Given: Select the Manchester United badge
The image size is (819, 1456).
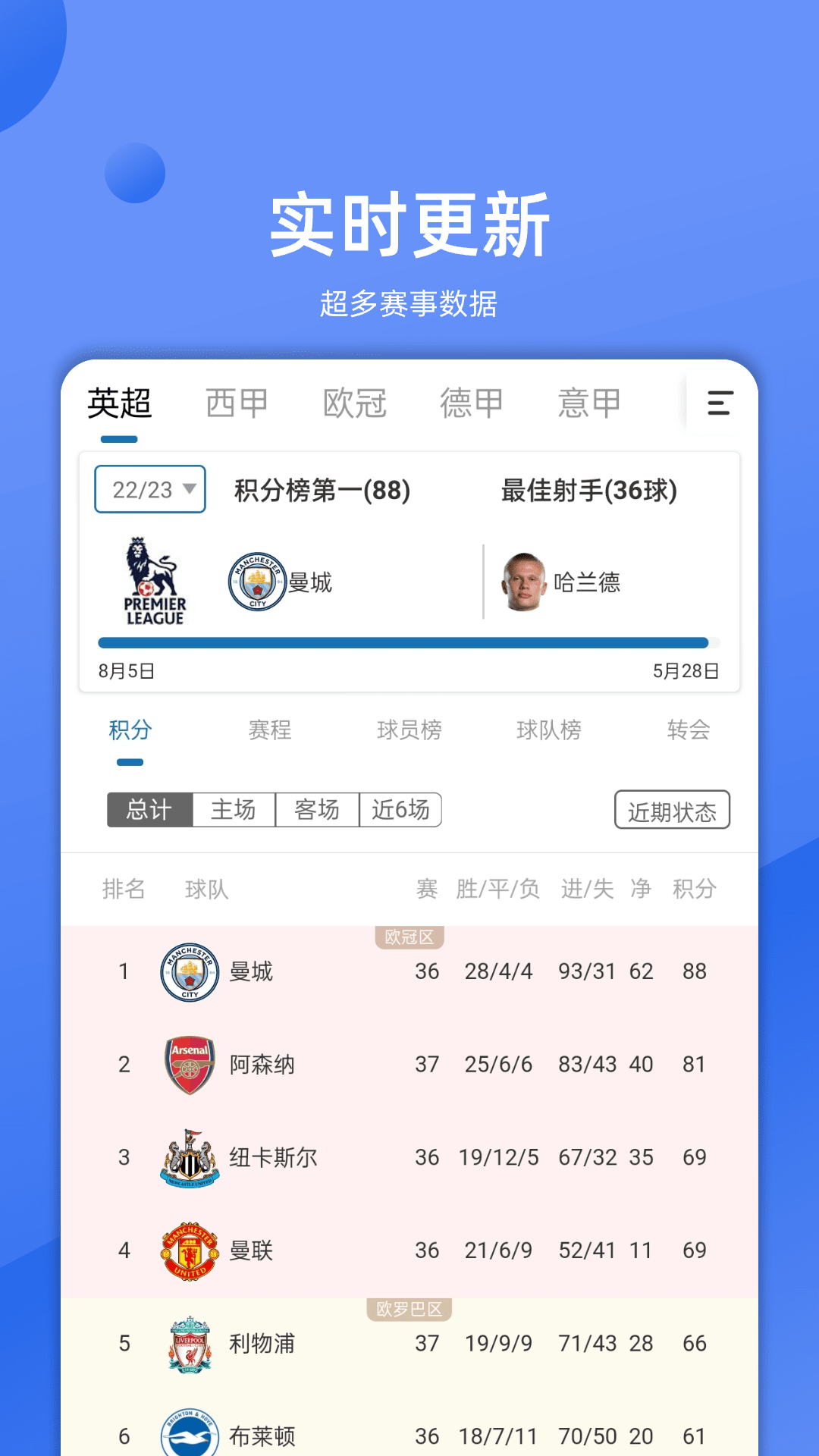Looking at the screenshot, I should point(188,1250).
